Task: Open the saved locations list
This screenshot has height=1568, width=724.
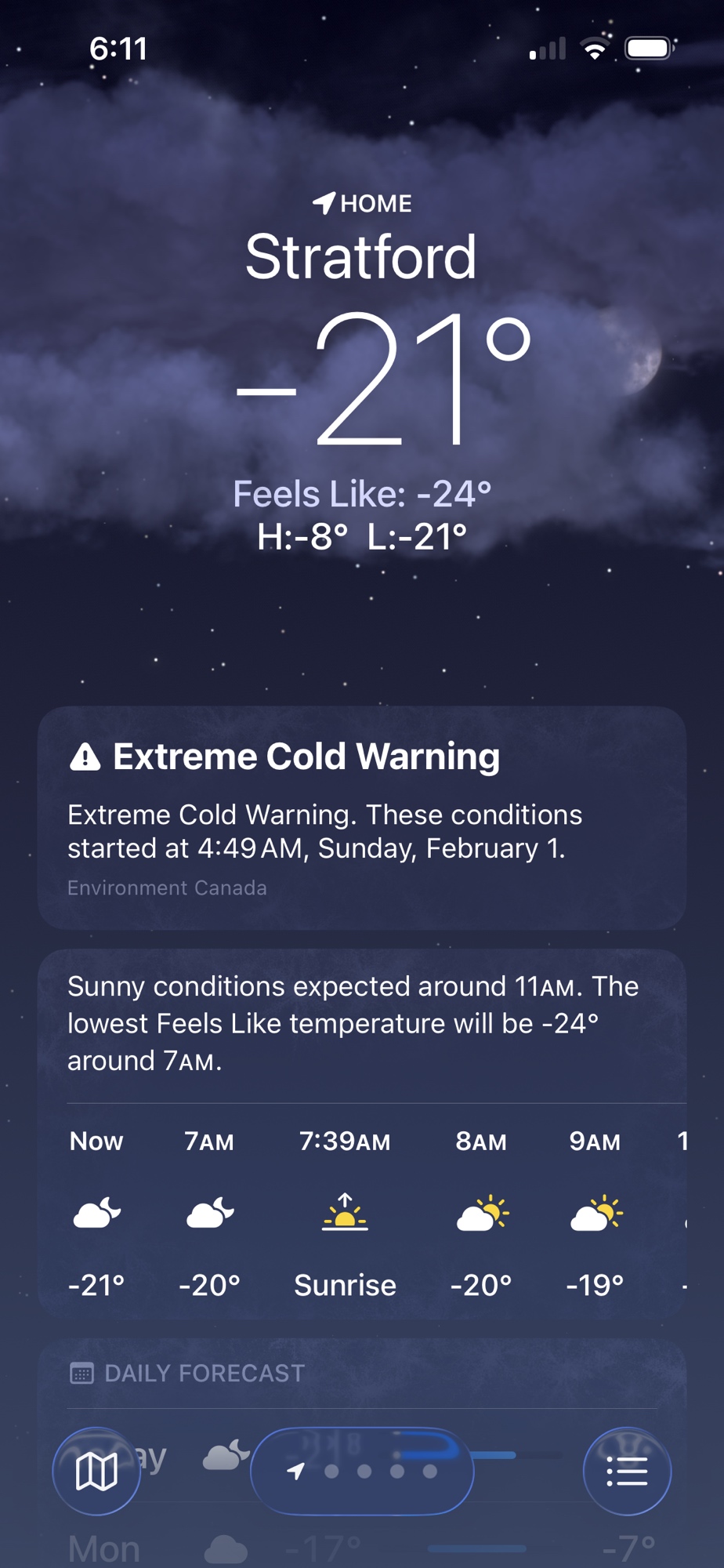Action: 627,1471
